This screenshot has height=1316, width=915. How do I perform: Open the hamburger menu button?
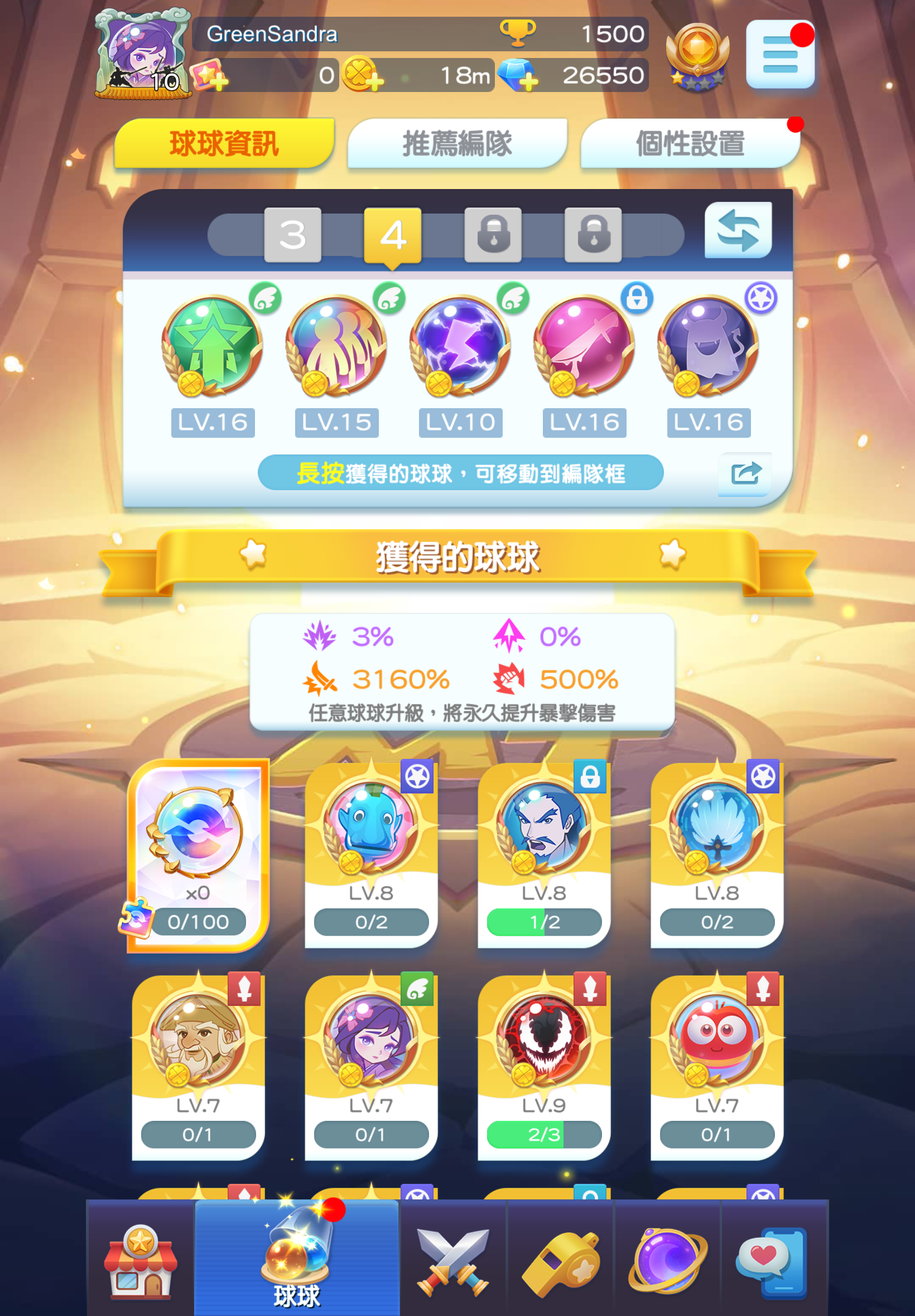779,55
